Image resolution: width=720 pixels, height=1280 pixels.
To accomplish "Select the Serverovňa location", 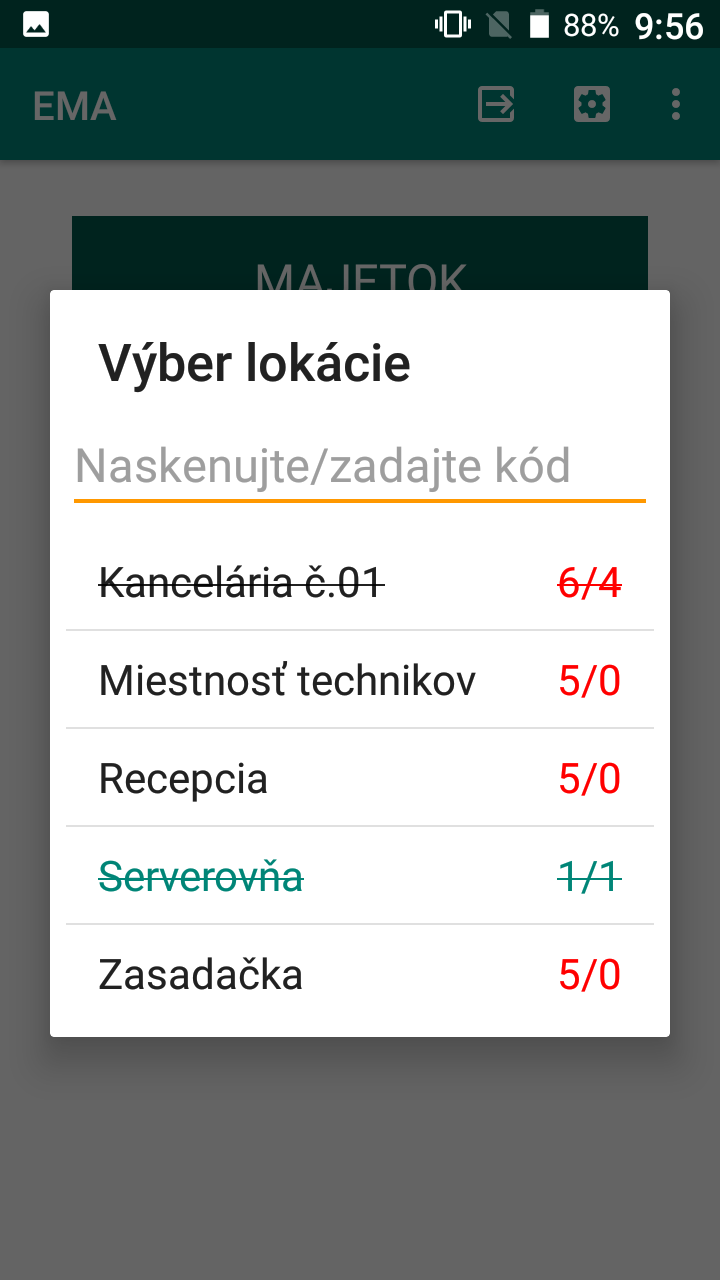I will tap(360, 876).
